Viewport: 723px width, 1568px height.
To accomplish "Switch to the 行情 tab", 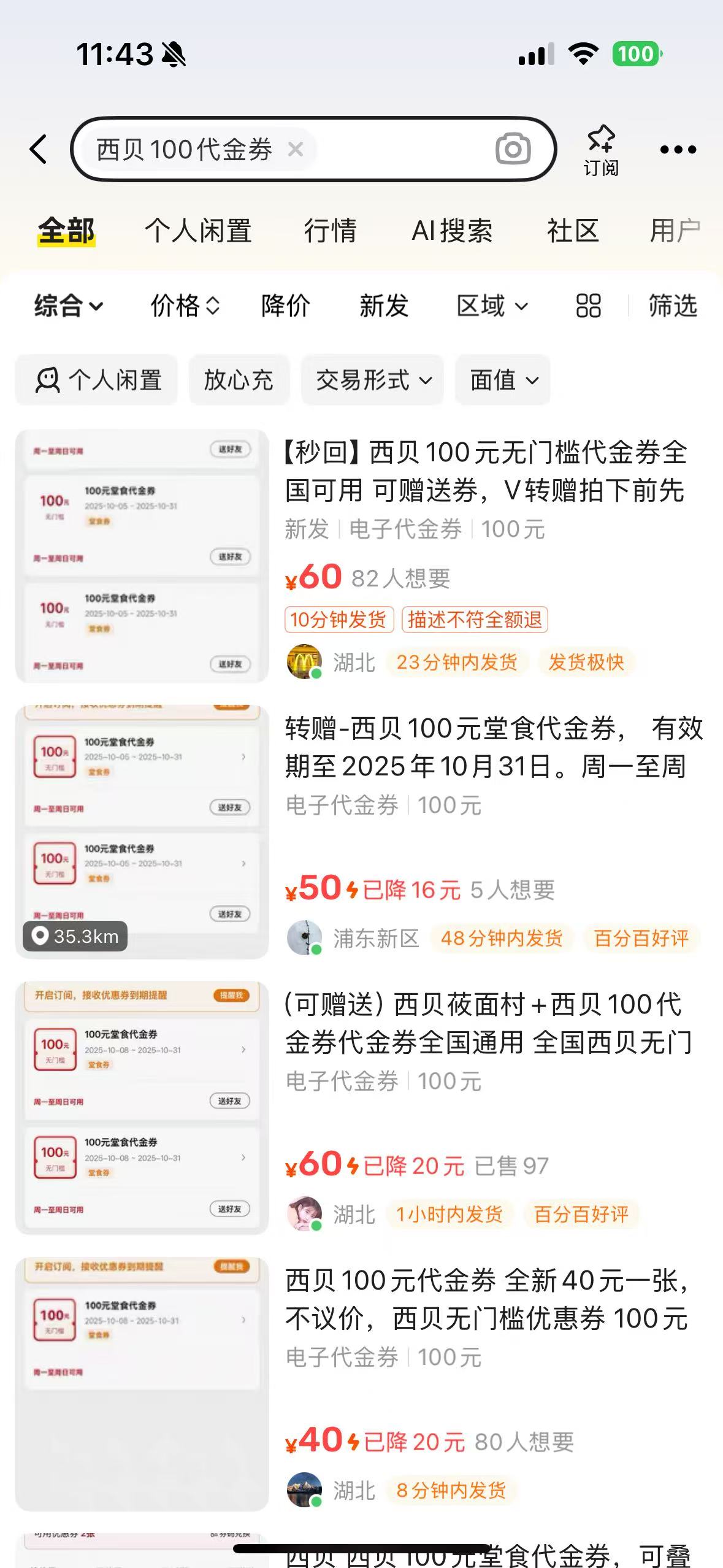I will (331, 231).
